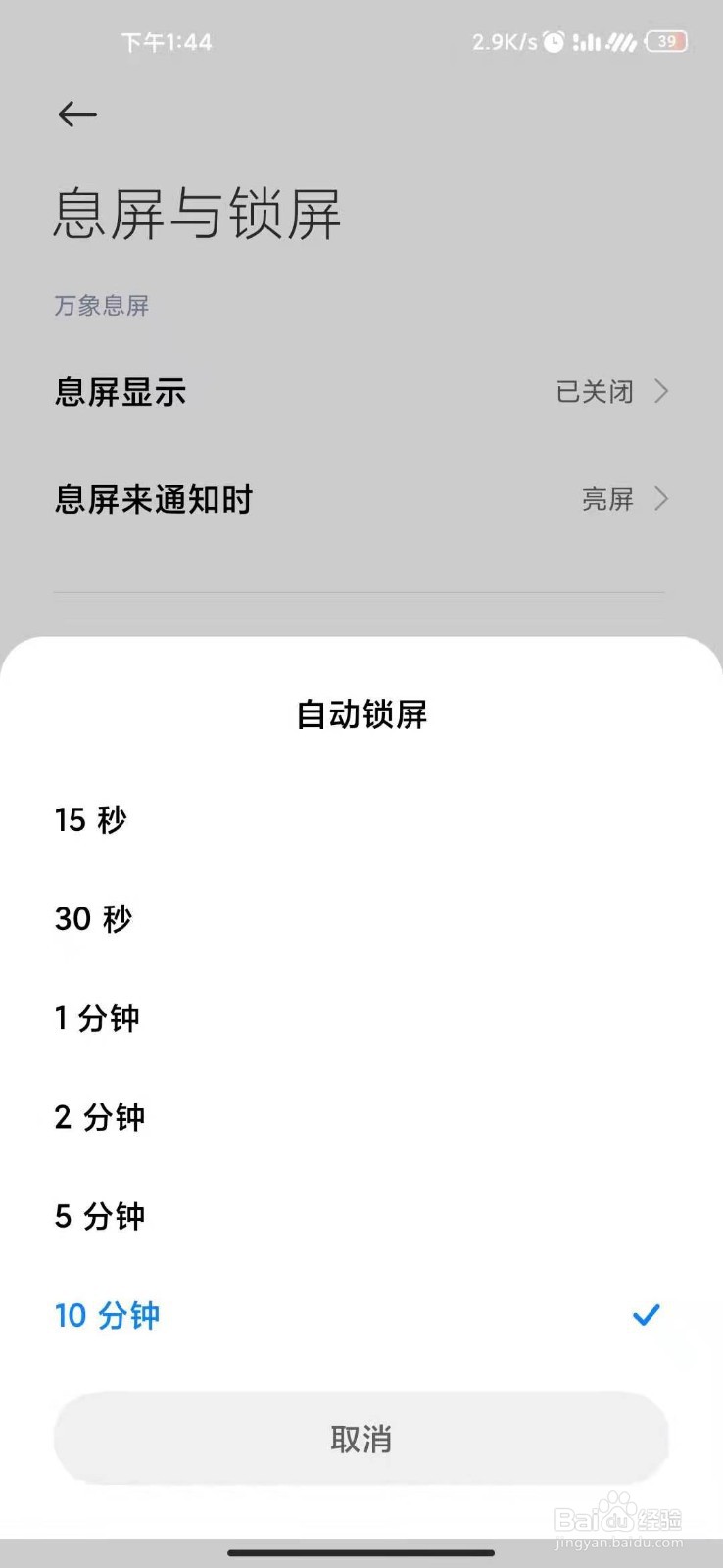
Task: Choose 2 分钟 in the auto lock list
Action: point(99,1117)
